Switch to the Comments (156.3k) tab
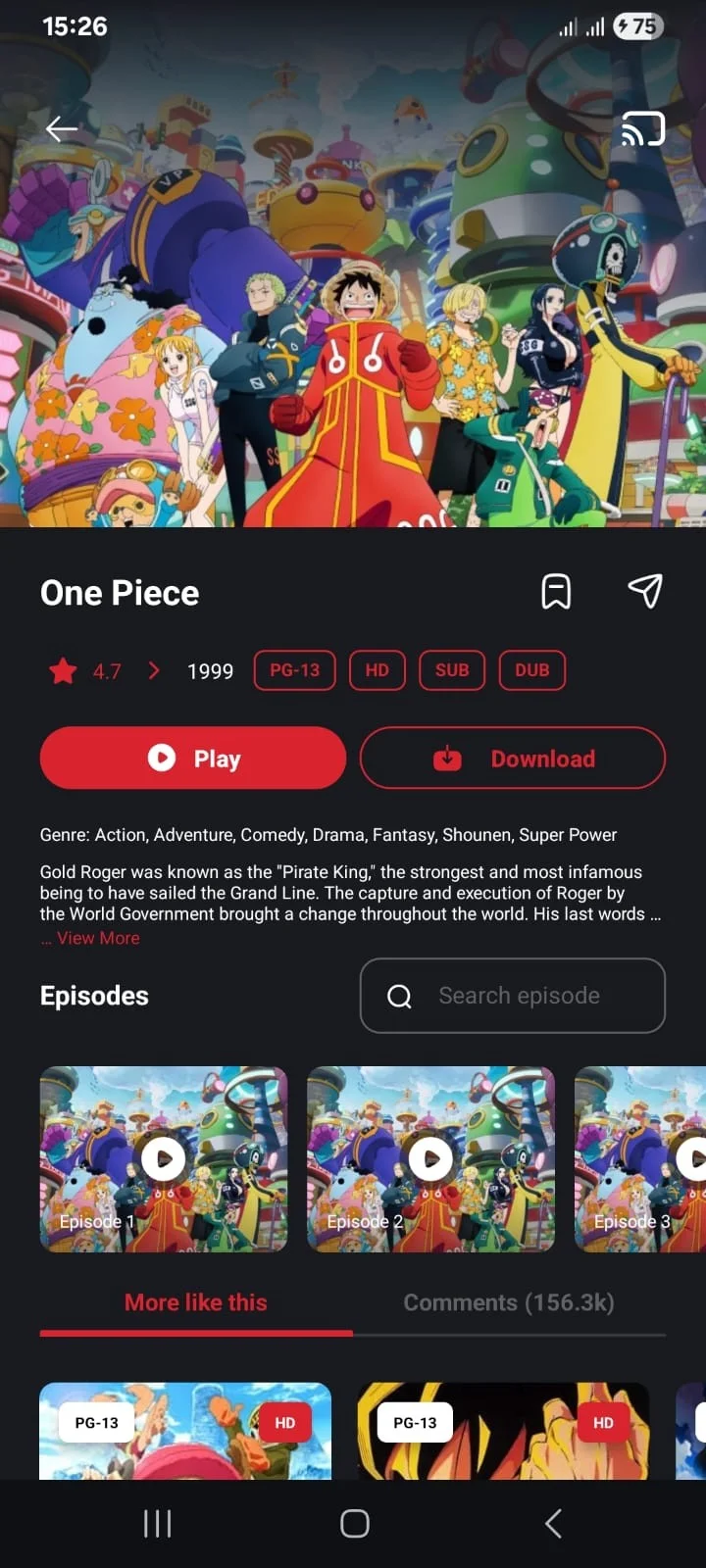This screenshot has width=706, height=1568. click(509, 1302)
